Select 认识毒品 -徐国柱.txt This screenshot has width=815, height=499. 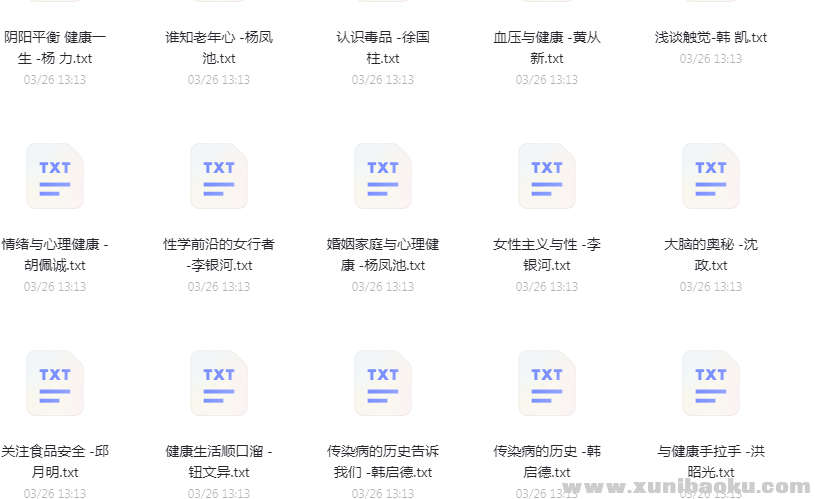pyautogui.click(x=383, y=47)
